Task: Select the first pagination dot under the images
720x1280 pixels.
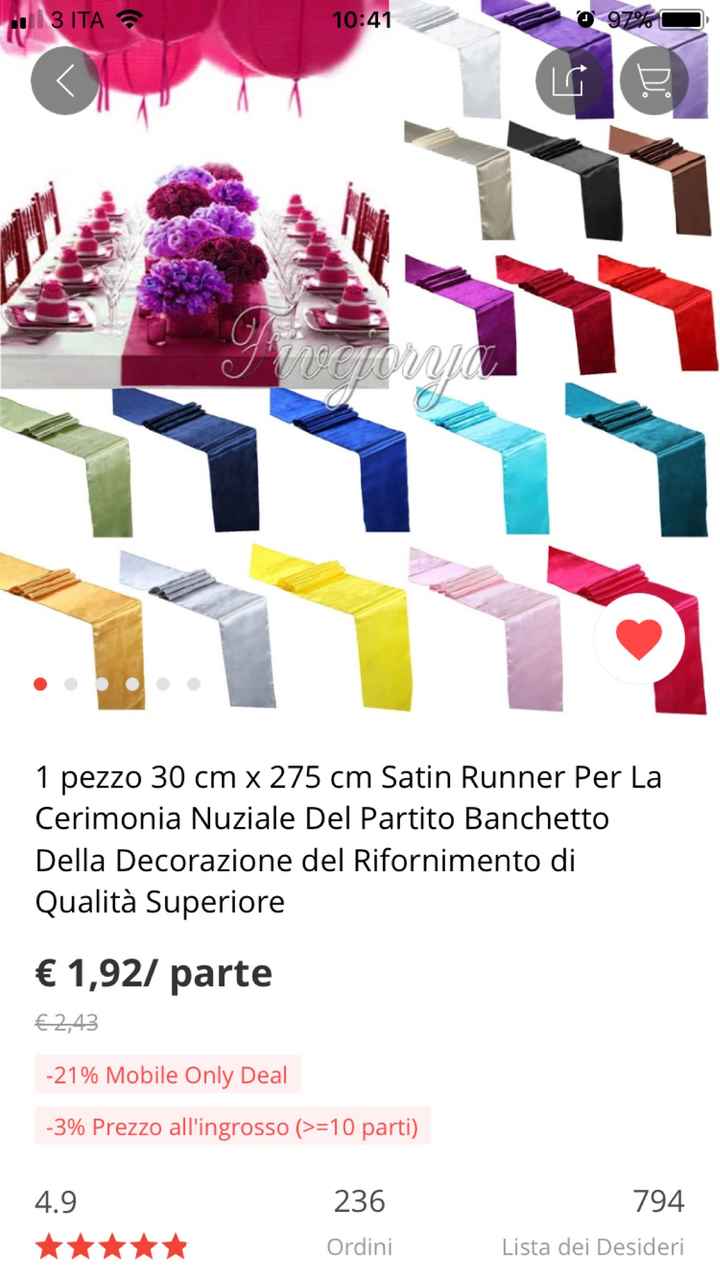Action: tap(41, 684)
